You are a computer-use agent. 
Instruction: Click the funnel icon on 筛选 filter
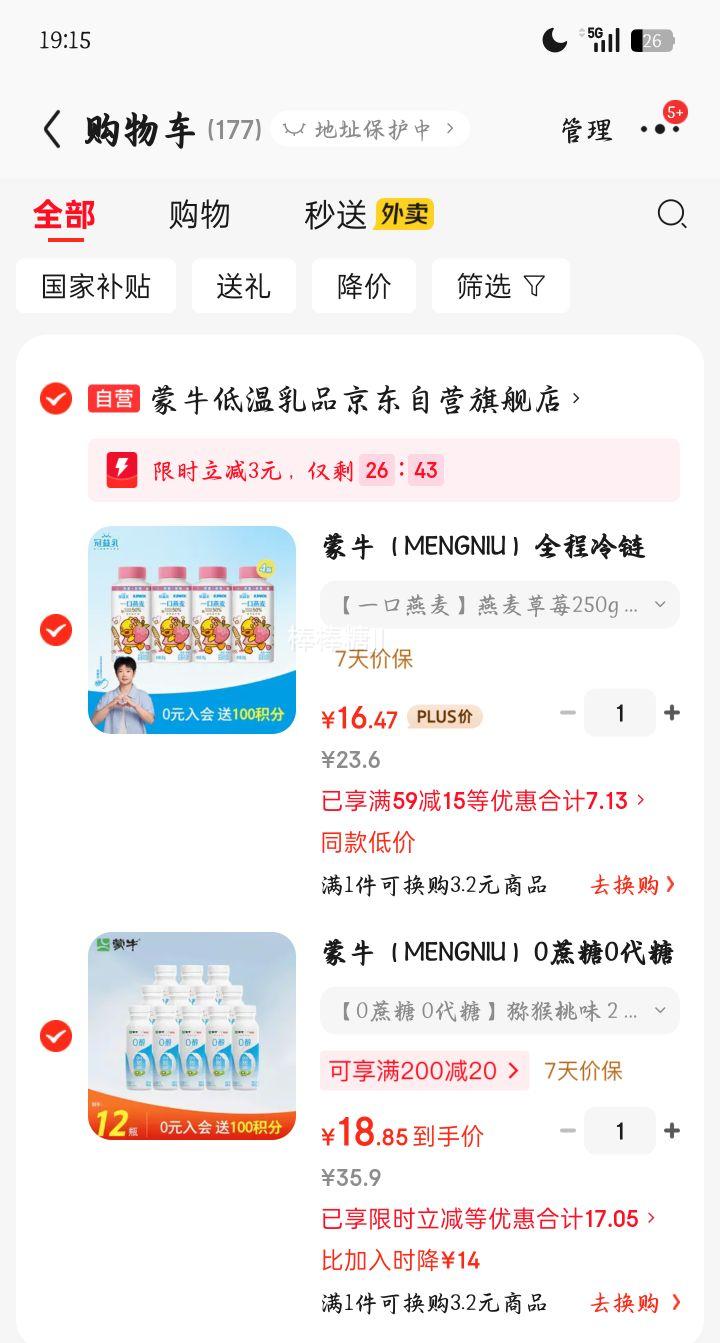tap(533, 285)
